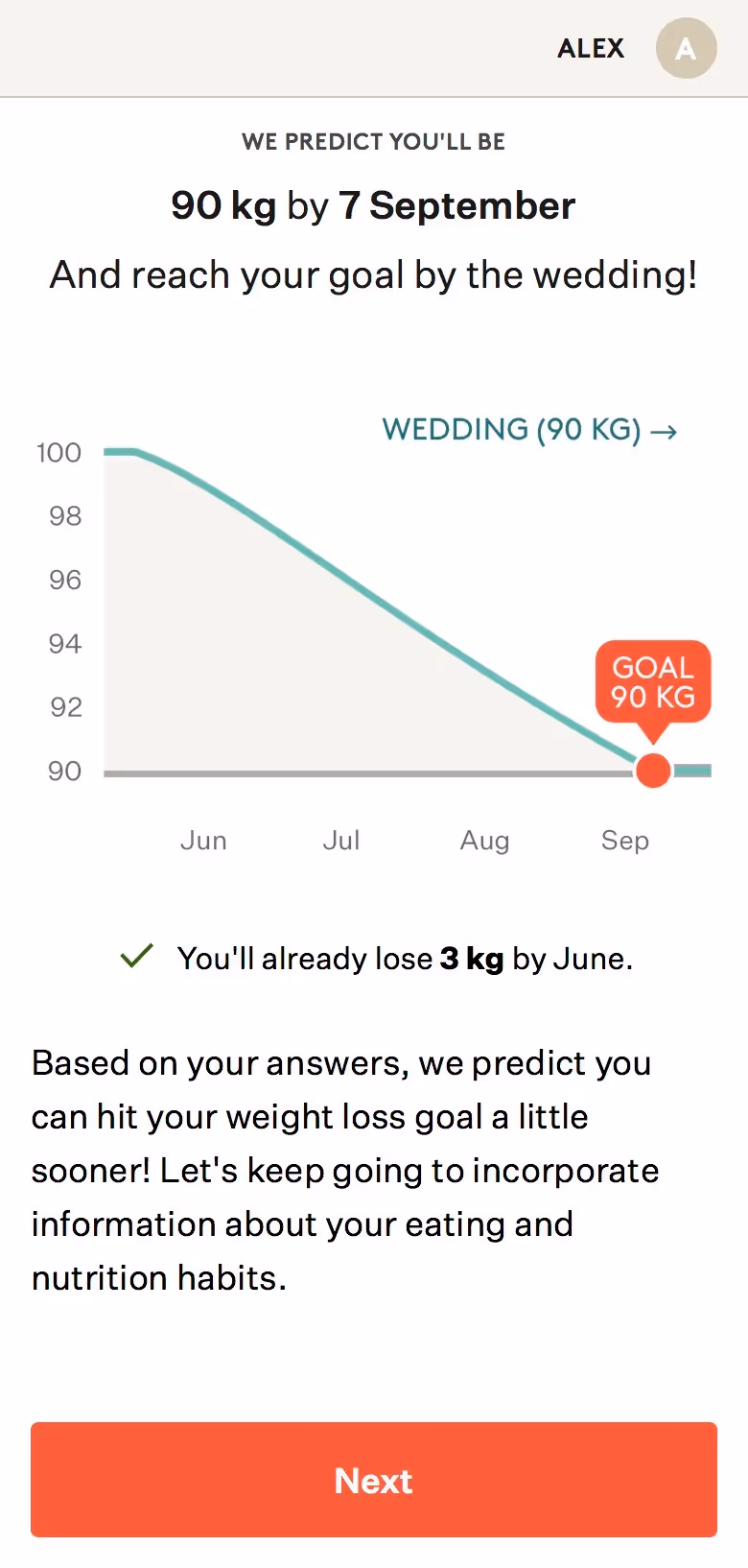The width and height of the screenshot is (748, 1568).
Task: Open Alex's profile avatar
Action: pos(686,48)
